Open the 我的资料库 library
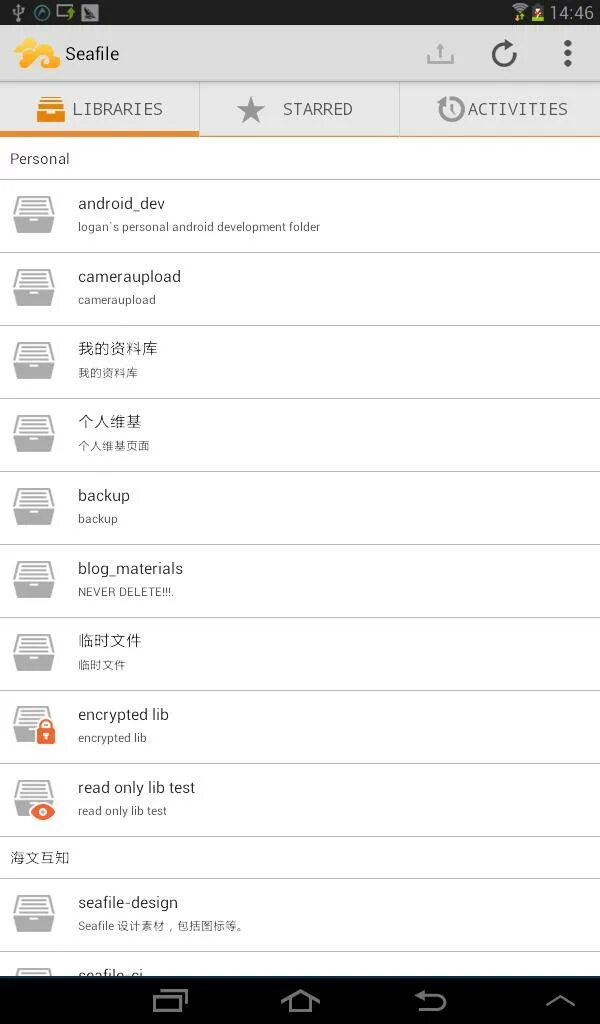 300,361
